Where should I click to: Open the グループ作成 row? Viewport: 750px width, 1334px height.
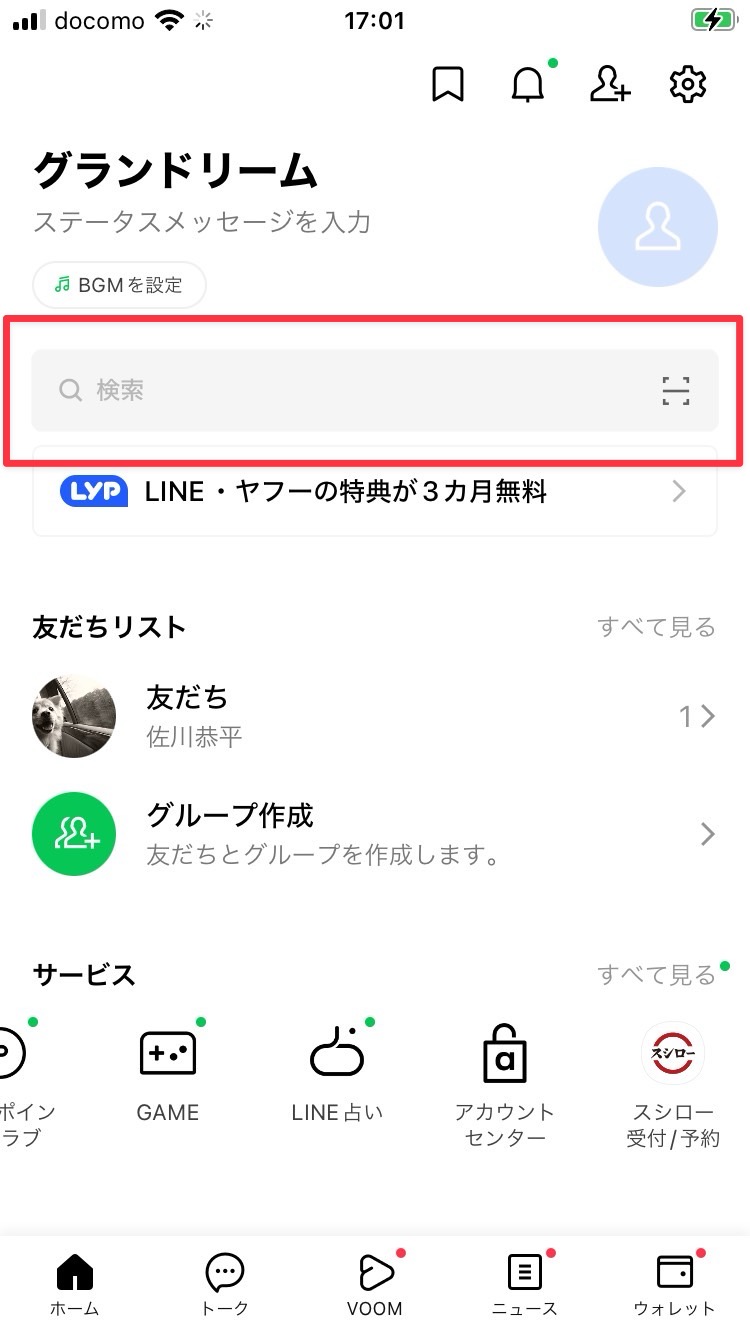click(x=374, y=834)
